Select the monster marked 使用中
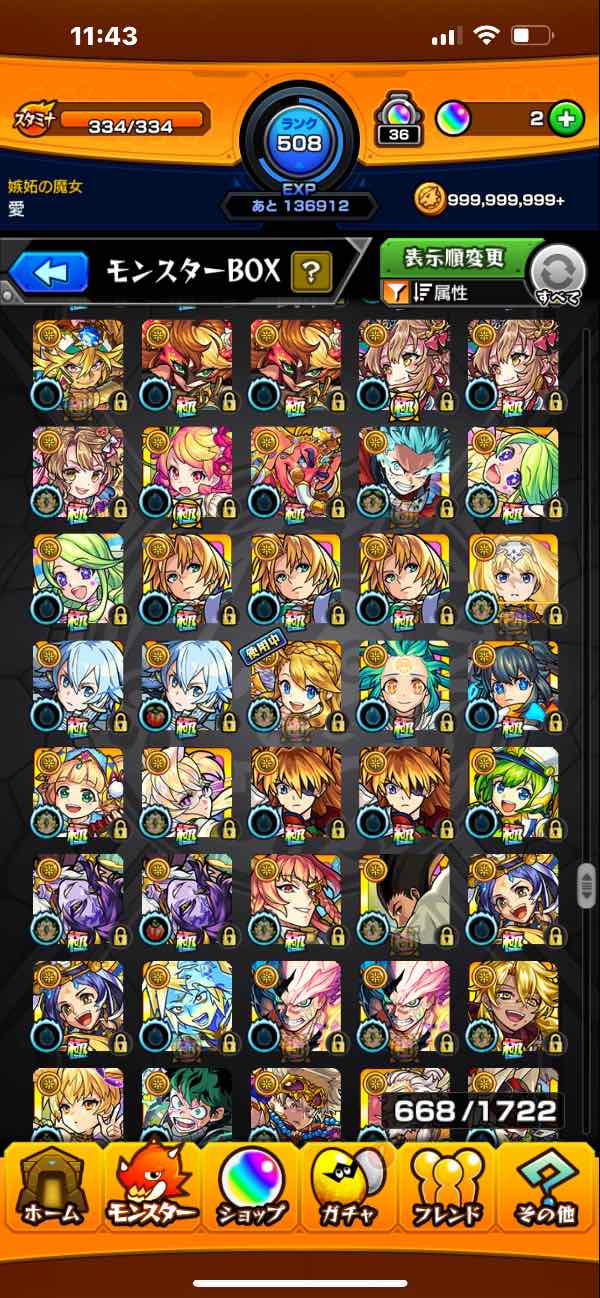 [x=295, y=686]
